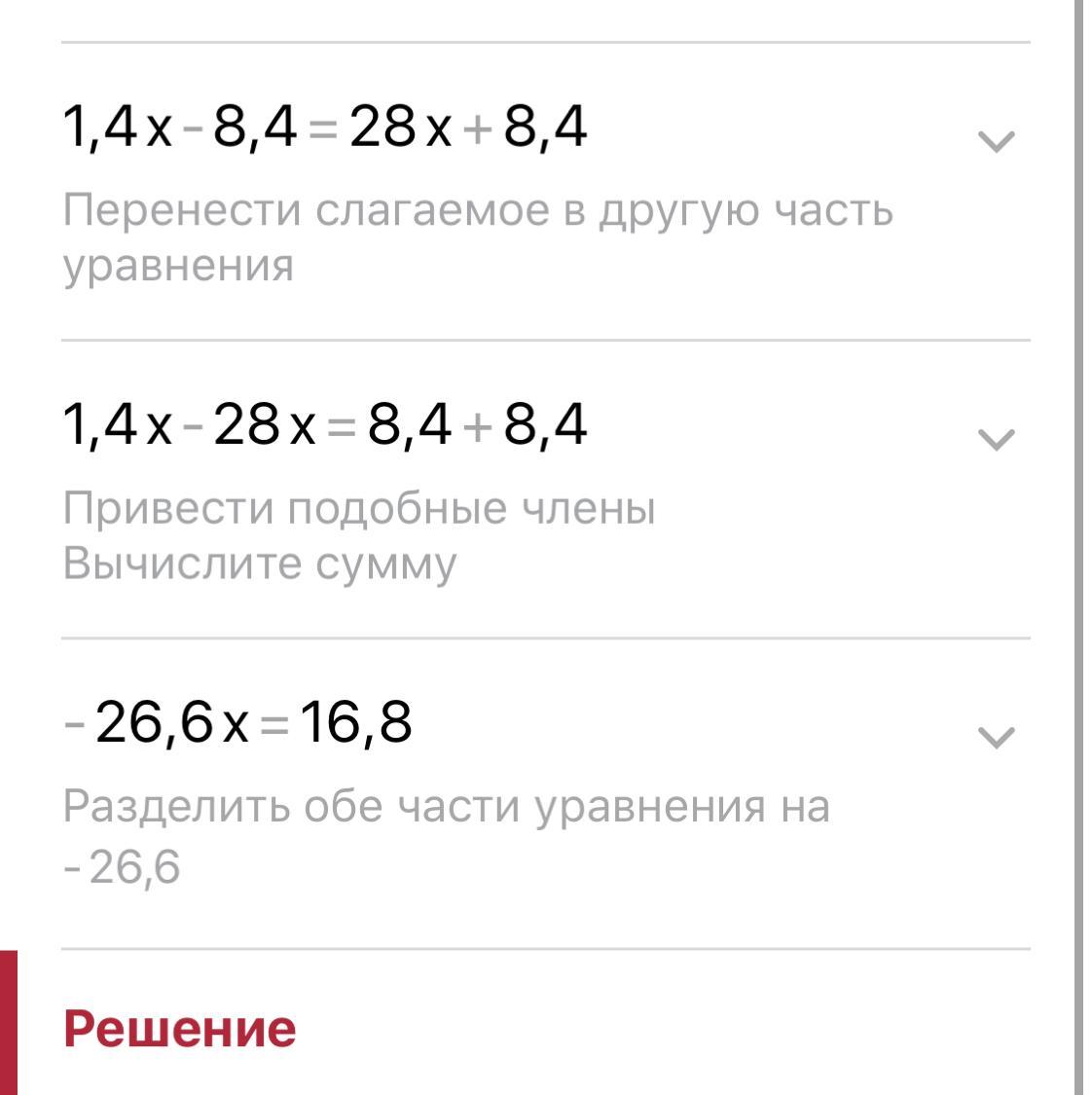Image resolution: width=1092 pixels, height=1095 pixels.
Task: Expand the step 1,4x − 28x = 8,4 + 8,4
Action: tap(996, 440)
